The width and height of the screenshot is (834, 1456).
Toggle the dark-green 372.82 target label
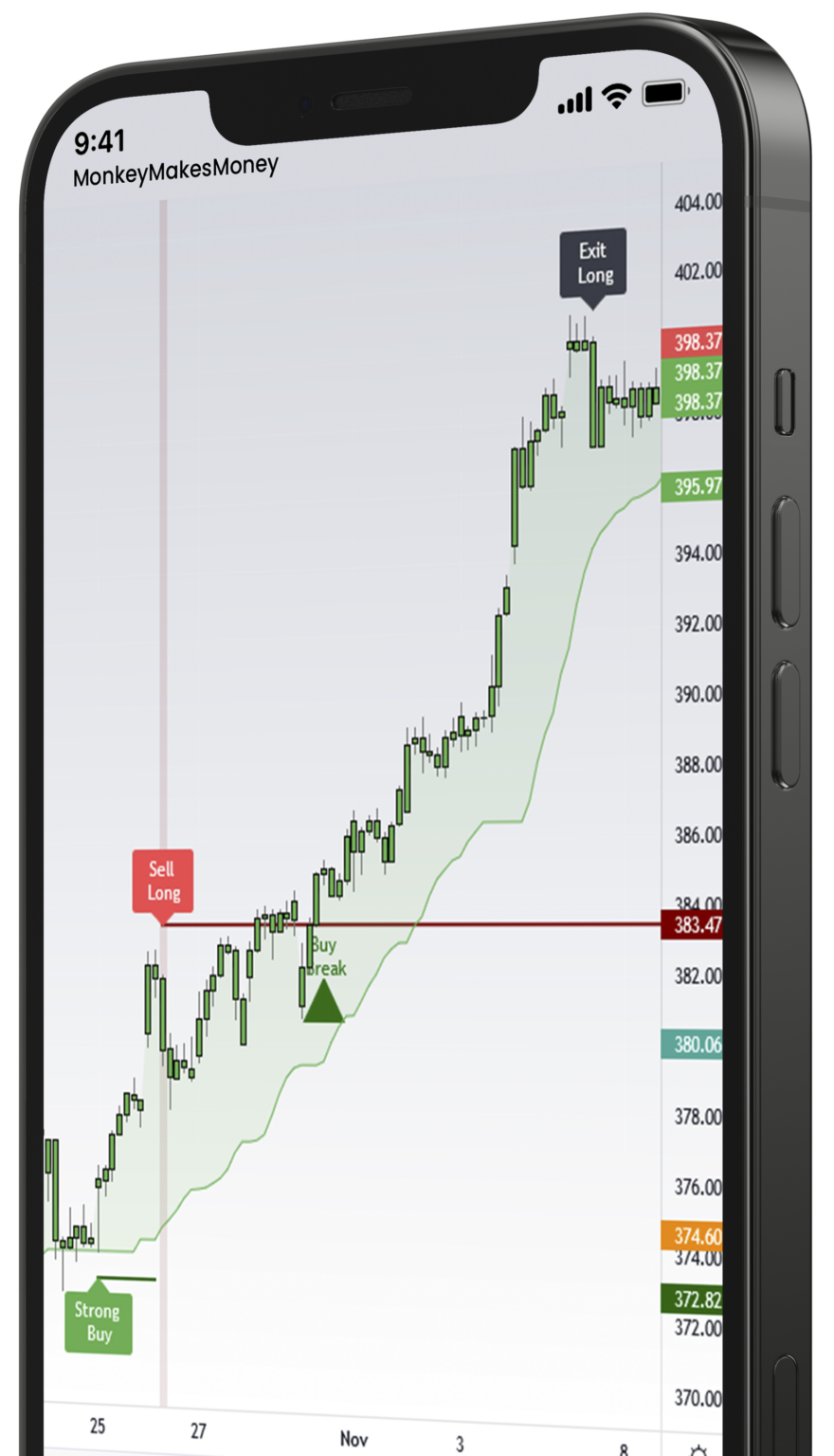coord(695,1300)
